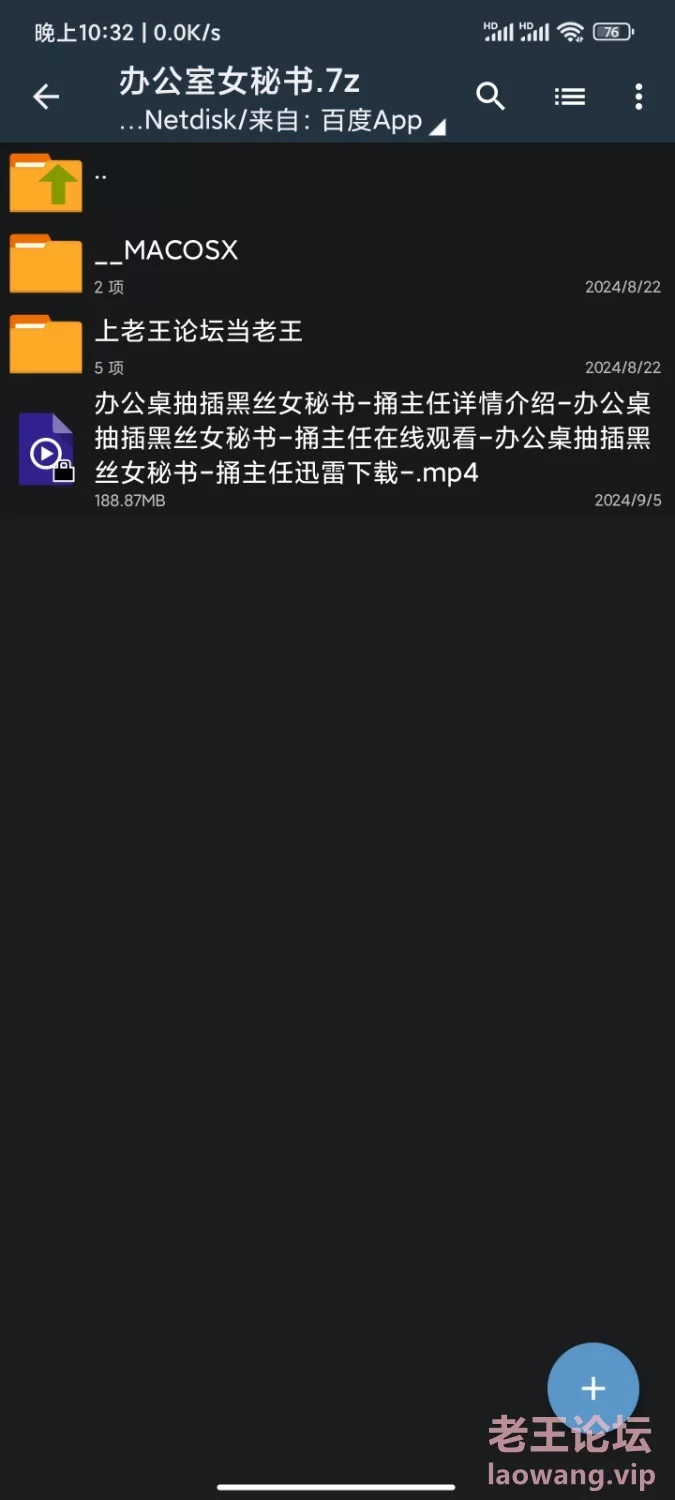675x1500 pixels.
Task: Go back with the arrow icon
Action: coord(46,96)
